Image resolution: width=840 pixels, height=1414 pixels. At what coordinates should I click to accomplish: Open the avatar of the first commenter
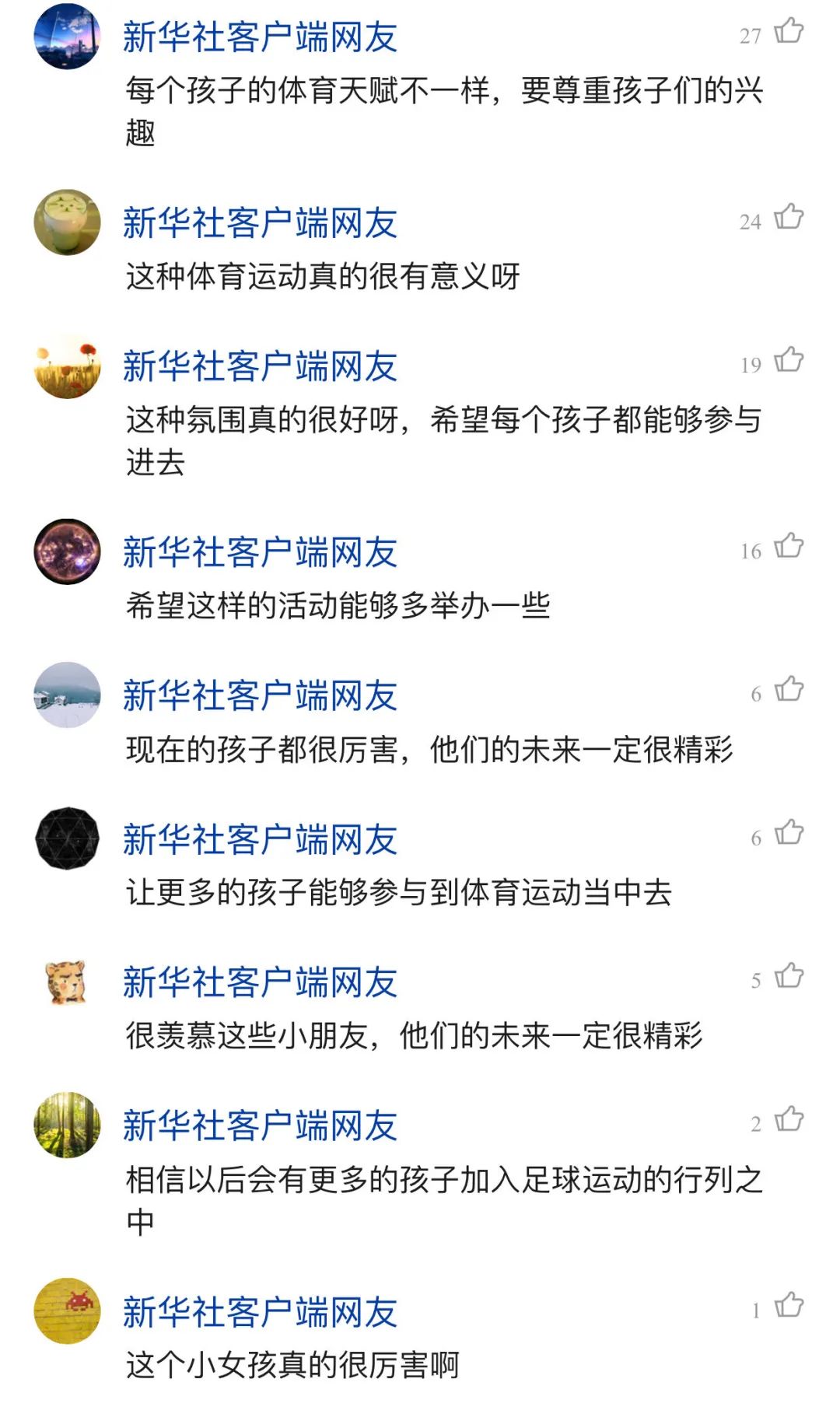pyautogui.click(x=68, y=37)
